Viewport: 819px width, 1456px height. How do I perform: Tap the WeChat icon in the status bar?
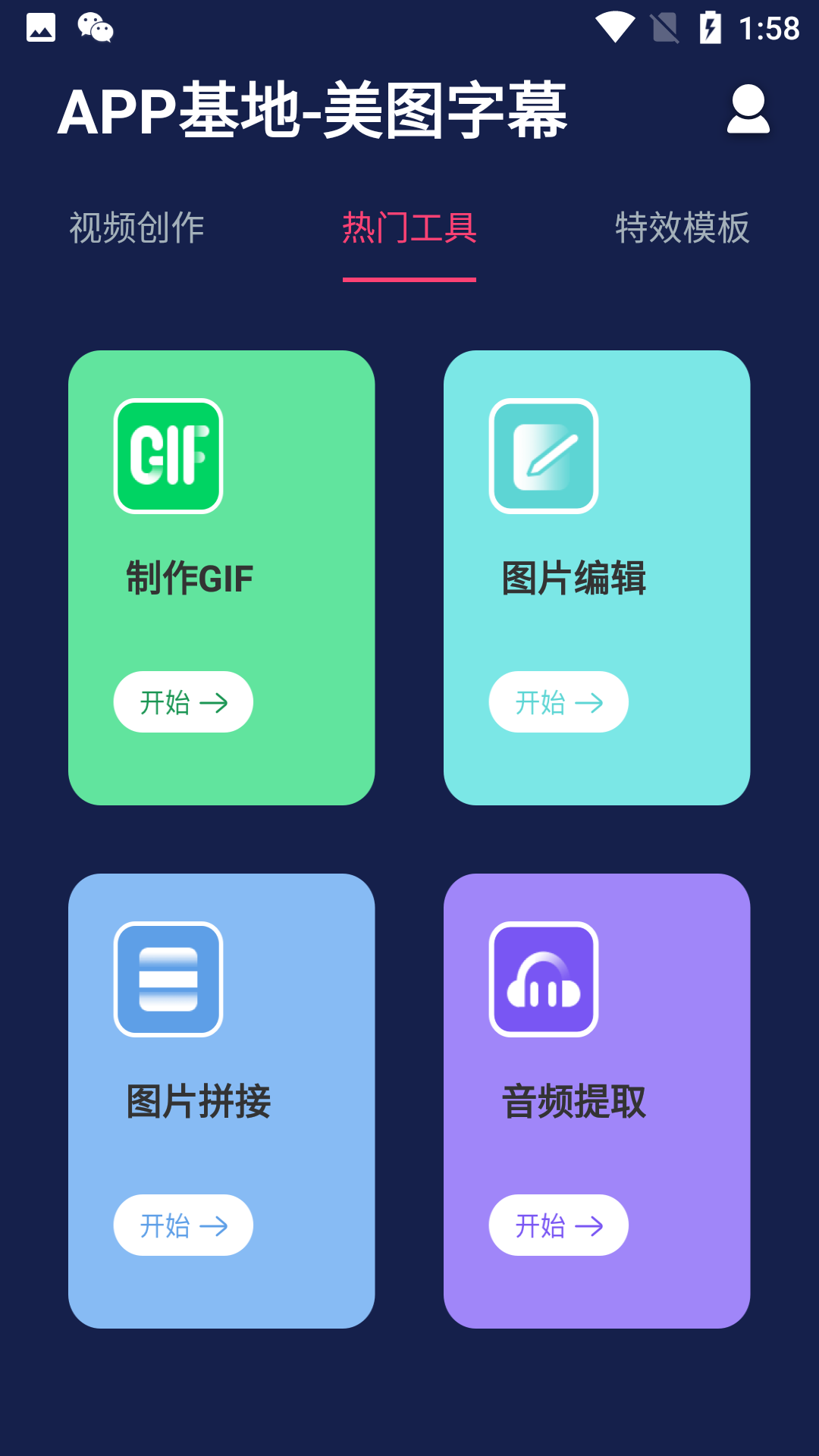coord(94,27)
